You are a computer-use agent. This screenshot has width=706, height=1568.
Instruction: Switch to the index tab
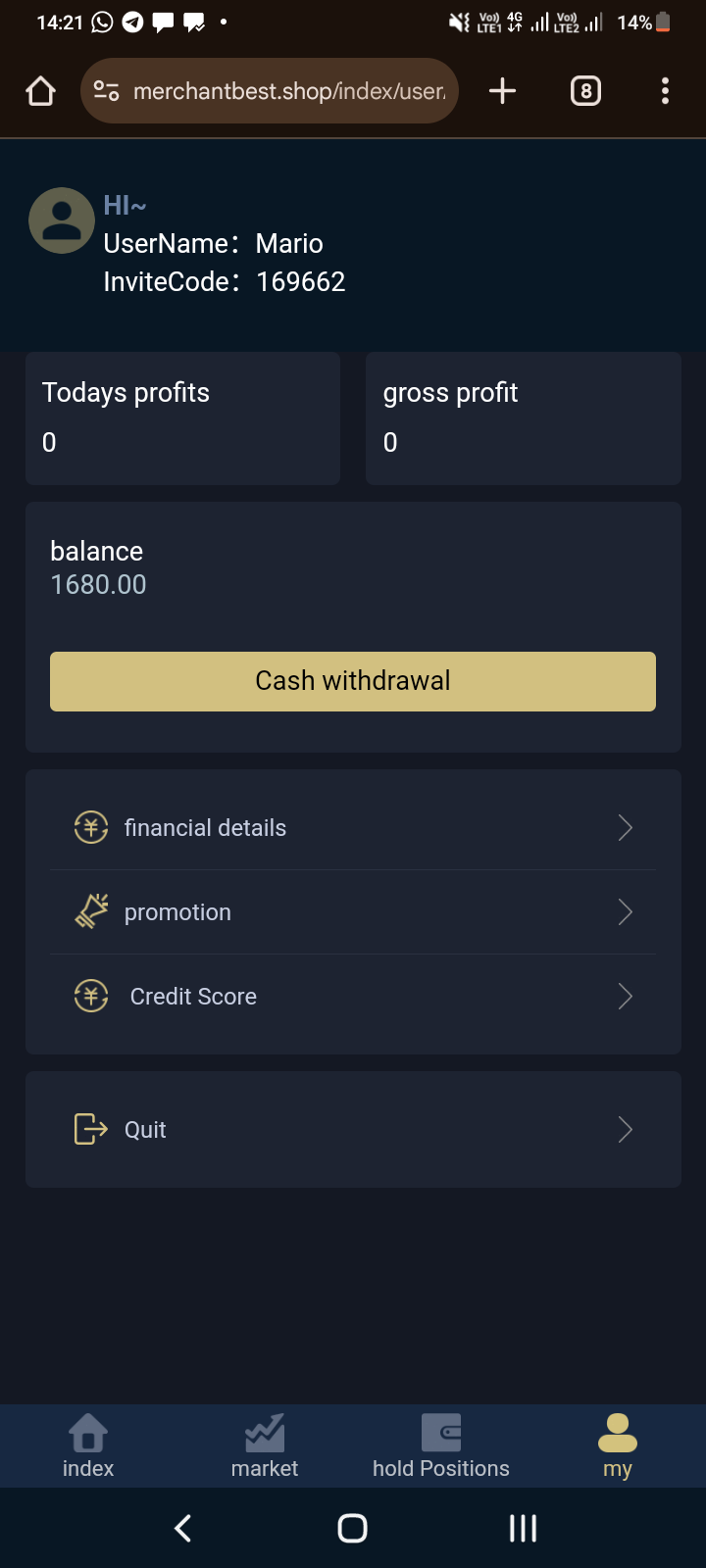(88, 1445)
